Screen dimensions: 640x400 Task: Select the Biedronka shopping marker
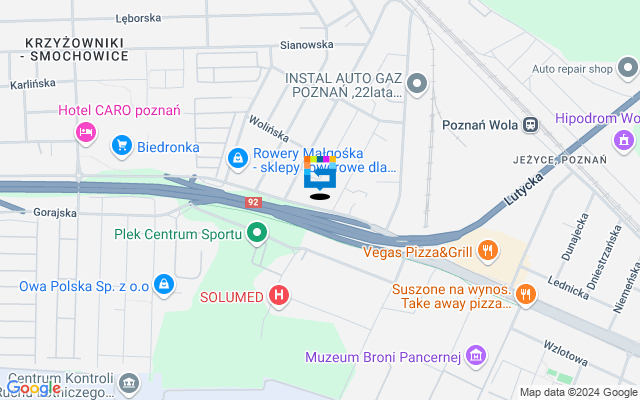point(122,147)
